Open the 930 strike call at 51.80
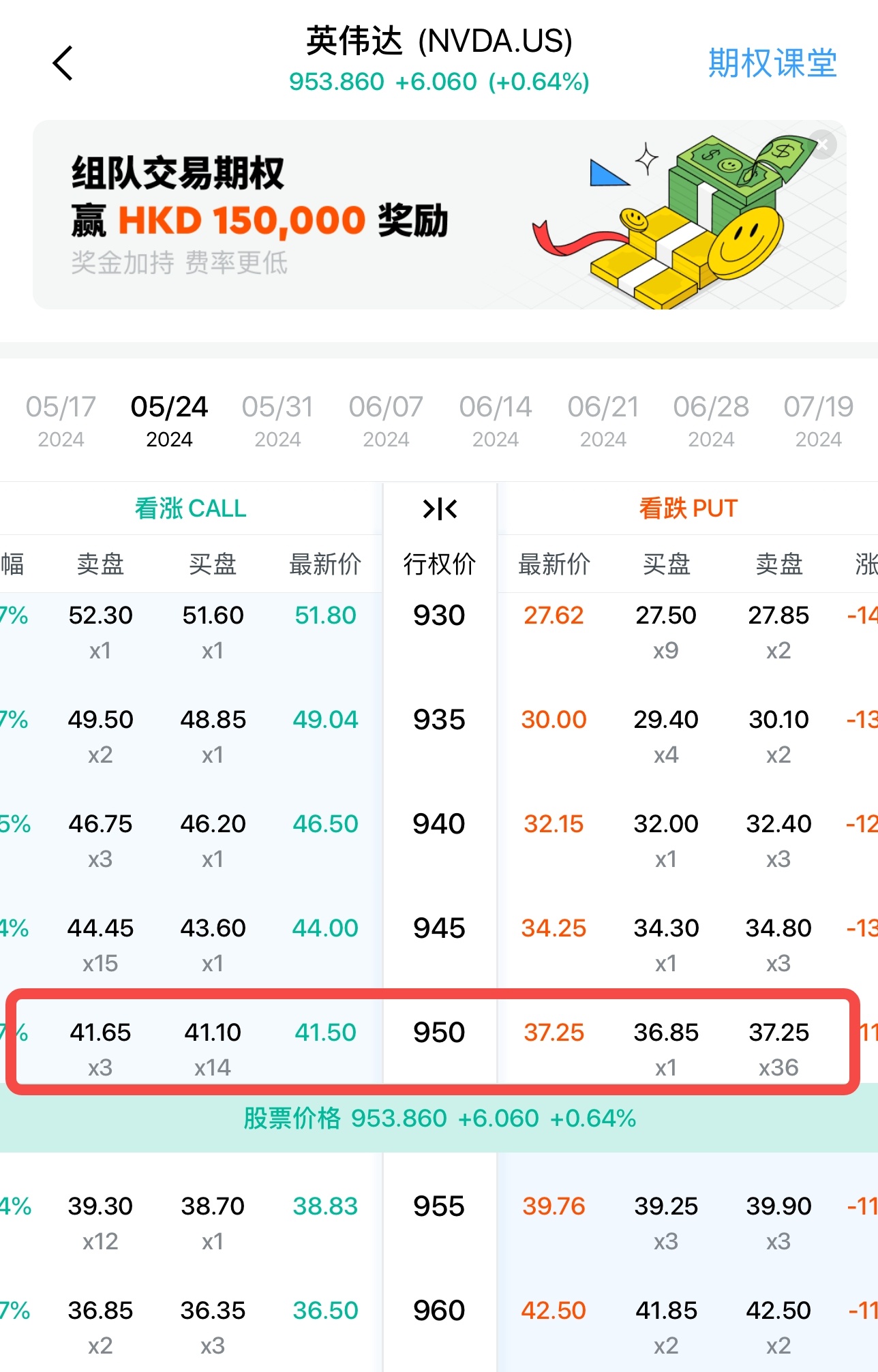 coord(325,615)
